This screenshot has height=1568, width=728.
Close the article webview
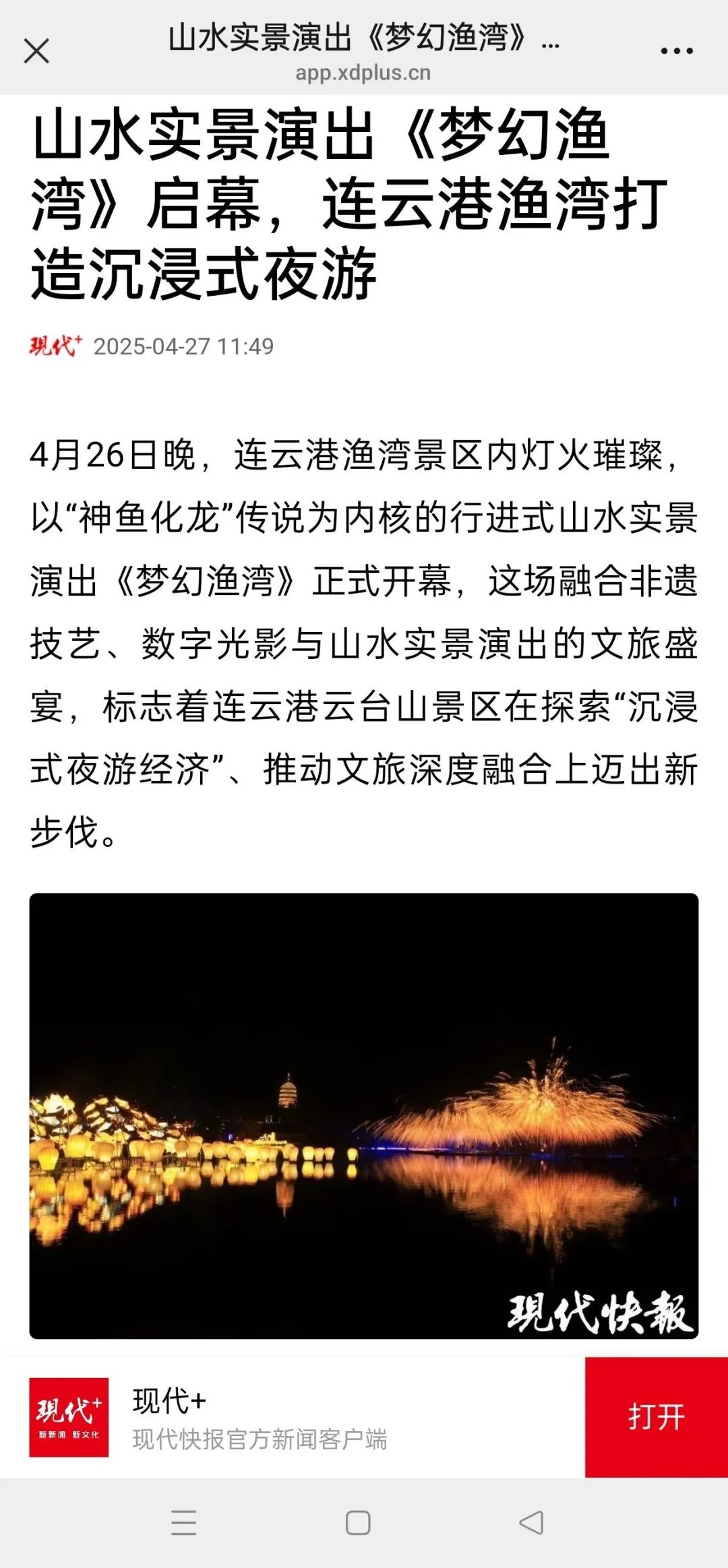tap(36, 51)
